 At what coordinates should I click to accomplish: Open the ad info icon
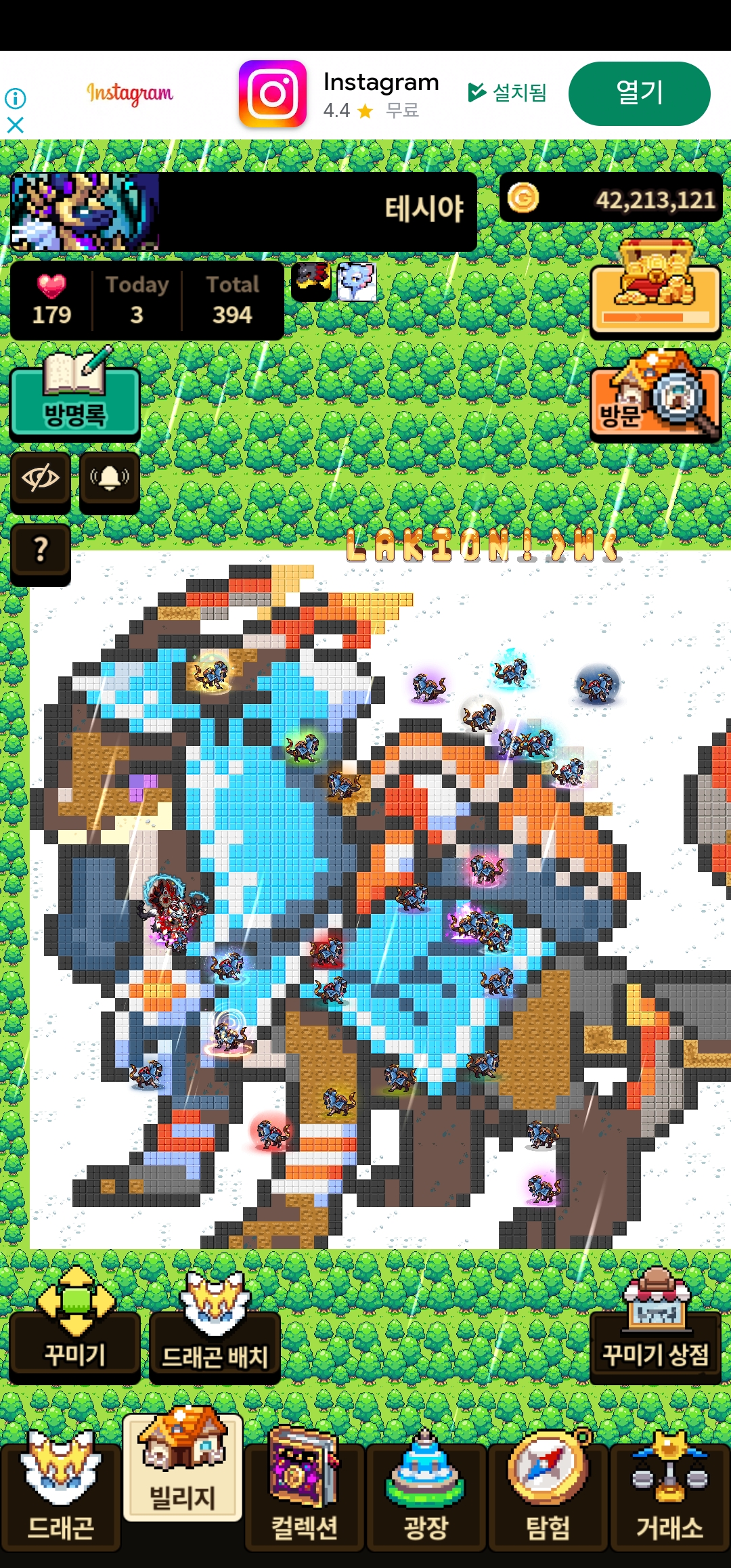(15, 99)
